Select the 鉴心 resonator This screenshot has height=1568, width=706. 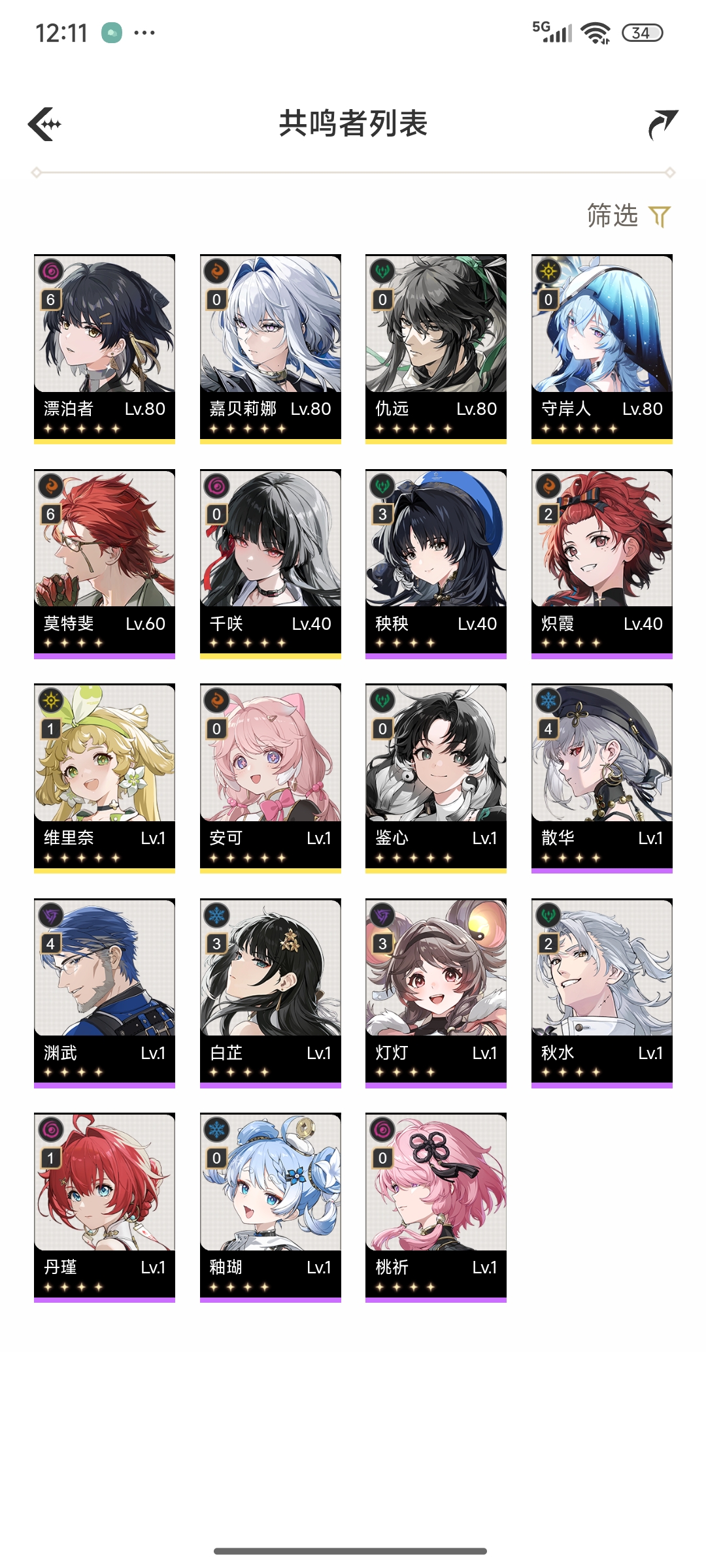click(436, 777)
